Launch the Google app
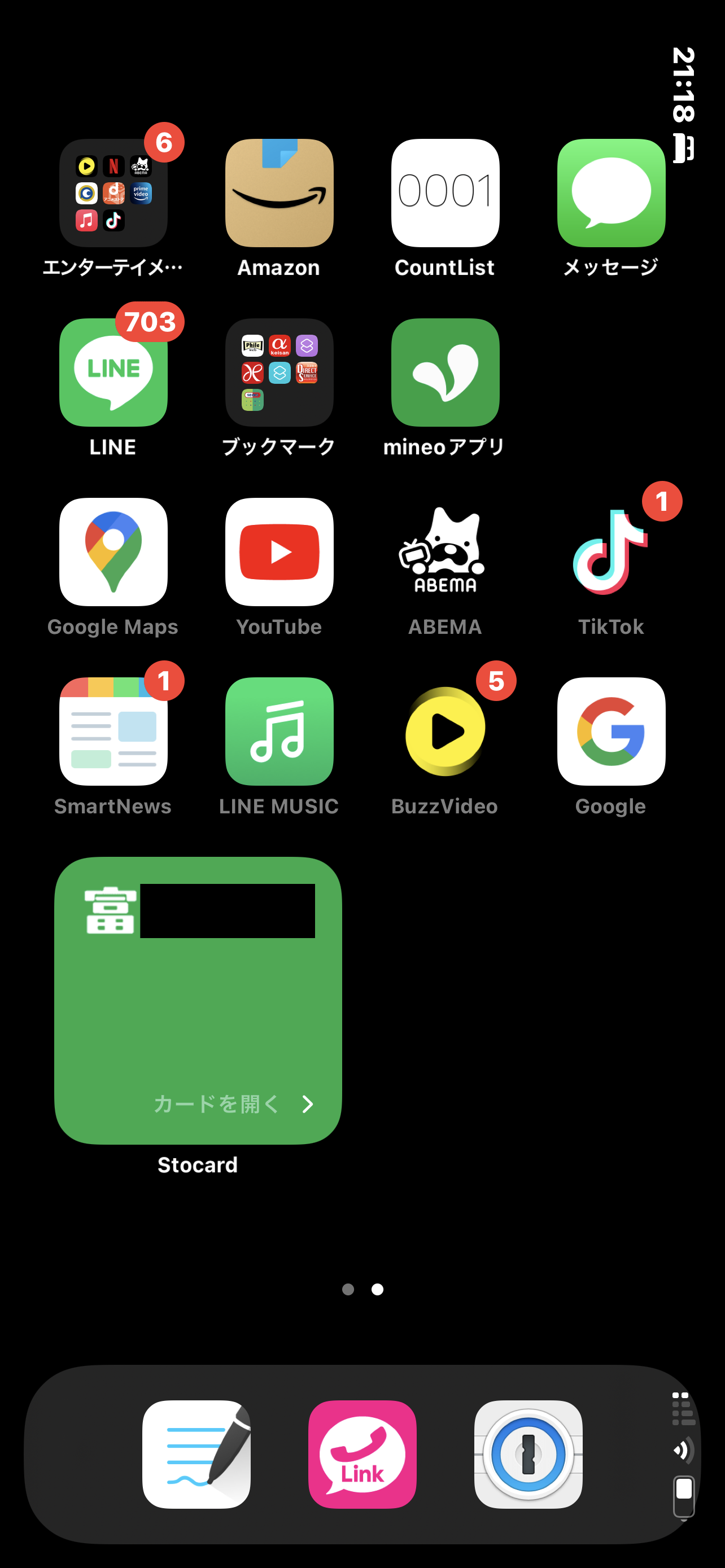725x1568 pixels. pyautogui.click(x=610, y=732)
